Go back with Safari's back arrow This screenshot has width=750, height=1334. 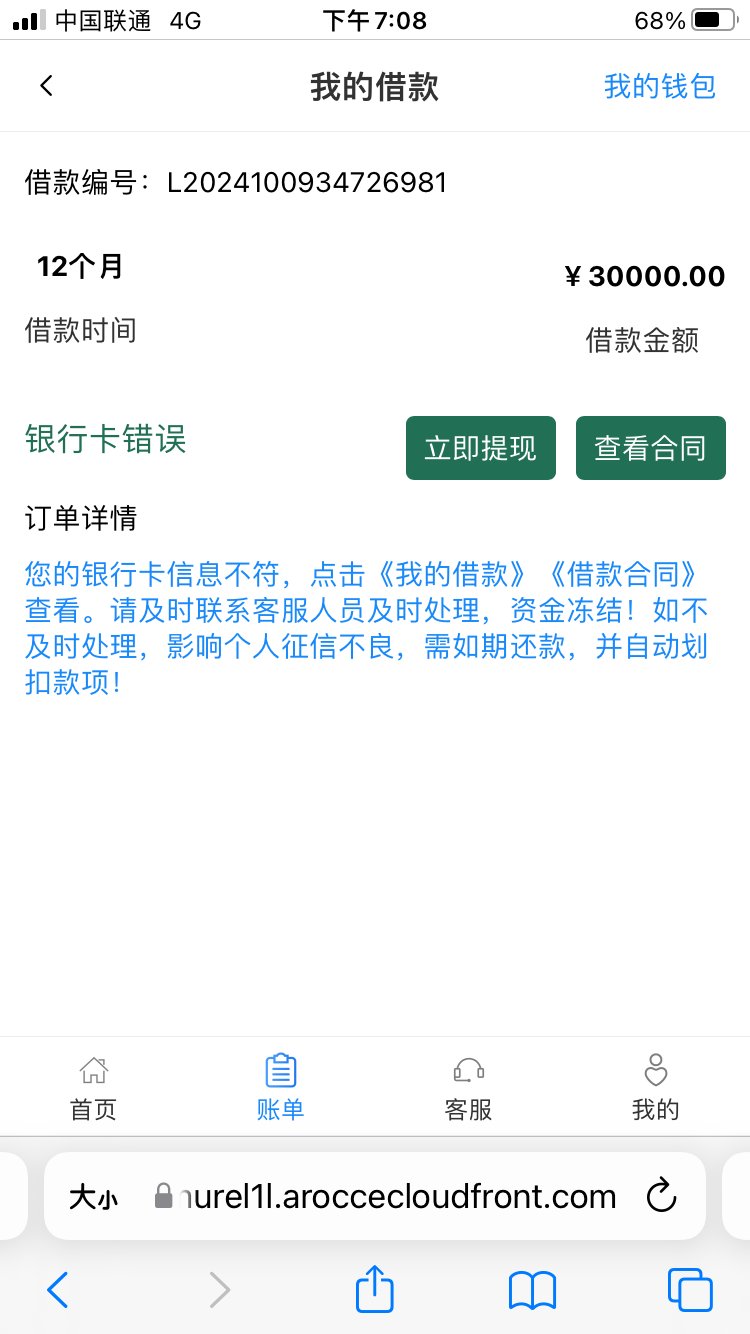58,1290
